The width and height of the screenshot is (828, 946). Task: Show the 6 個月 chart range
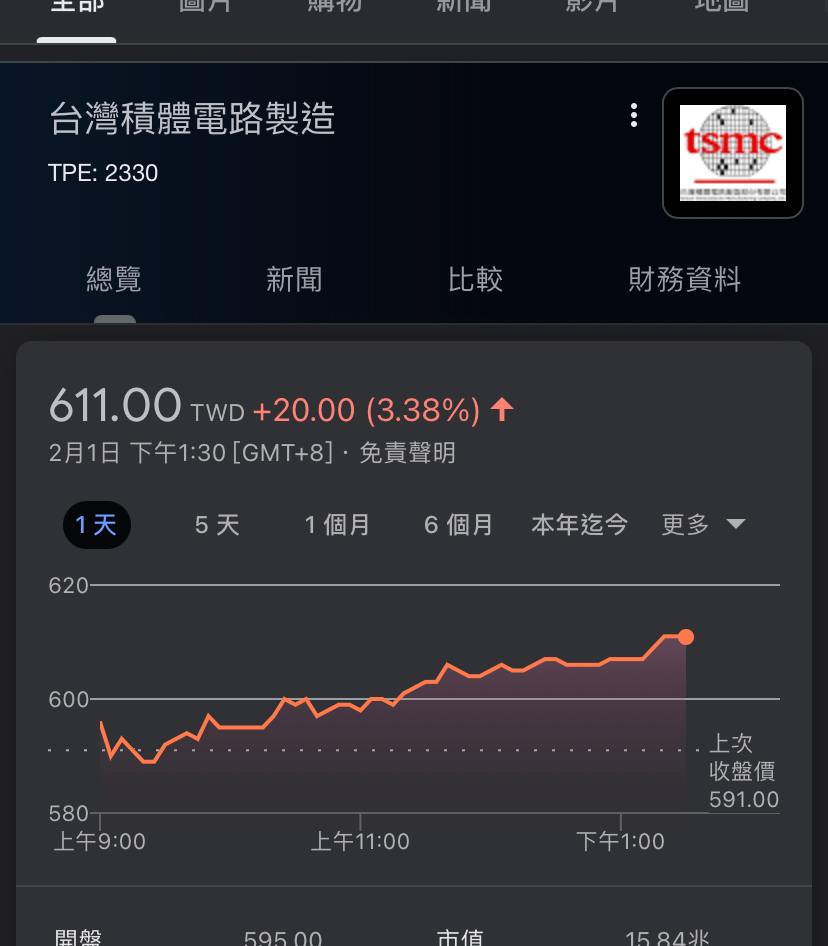(x=458, y=525)
